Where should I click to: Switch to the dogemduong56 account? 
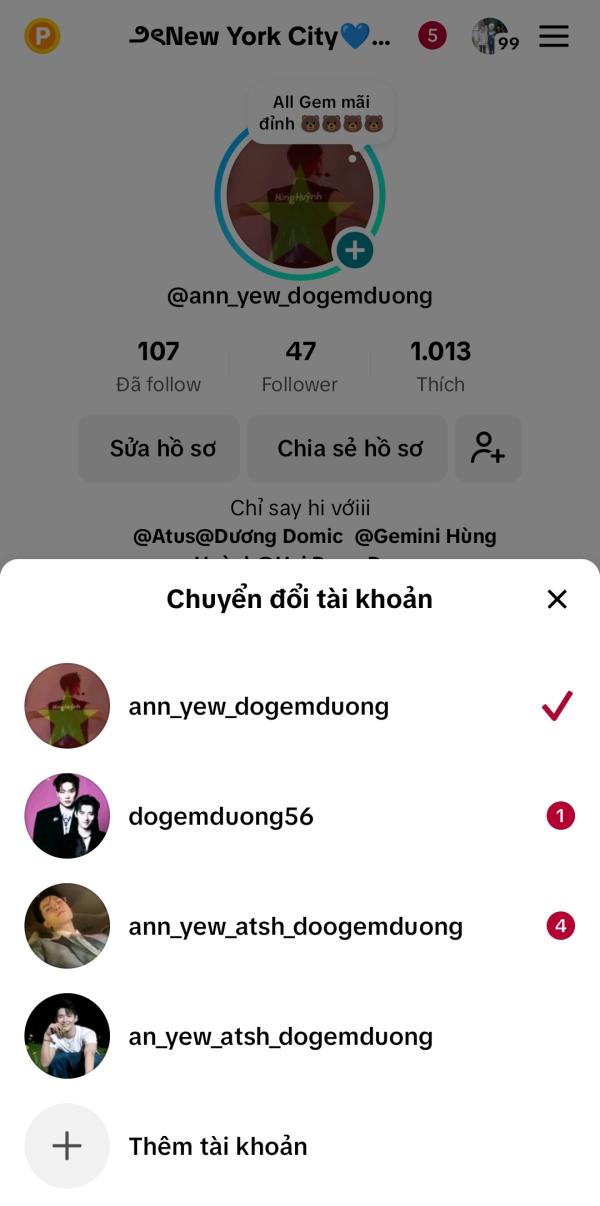(x=300, y=816)
